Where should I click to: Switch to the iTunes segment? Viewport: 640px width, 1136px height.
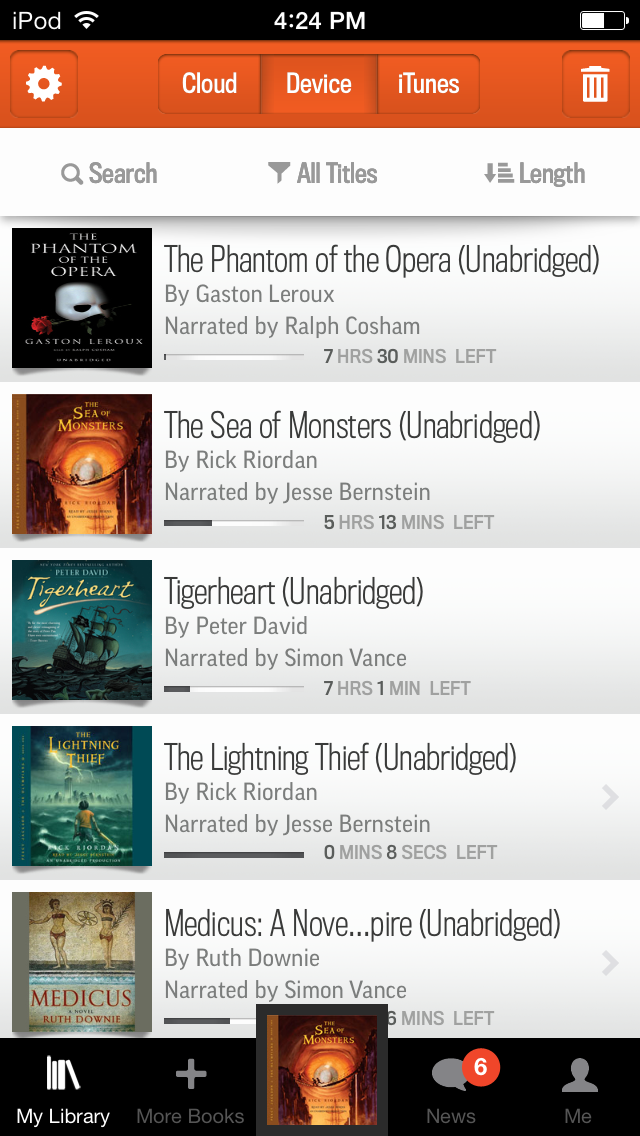428,84
